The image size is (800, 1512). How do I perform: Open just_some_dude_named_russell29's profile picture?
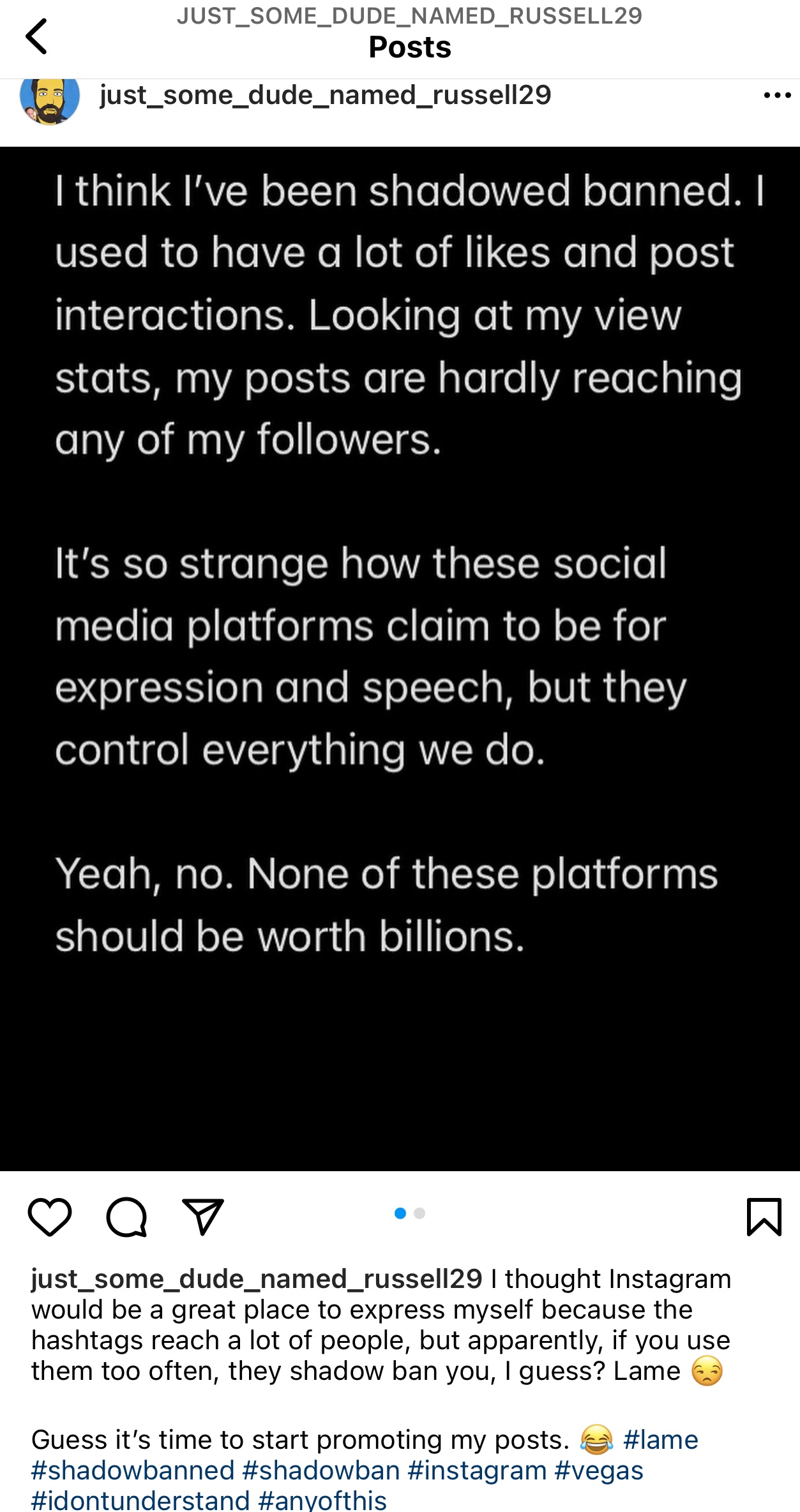click(50, 98)
